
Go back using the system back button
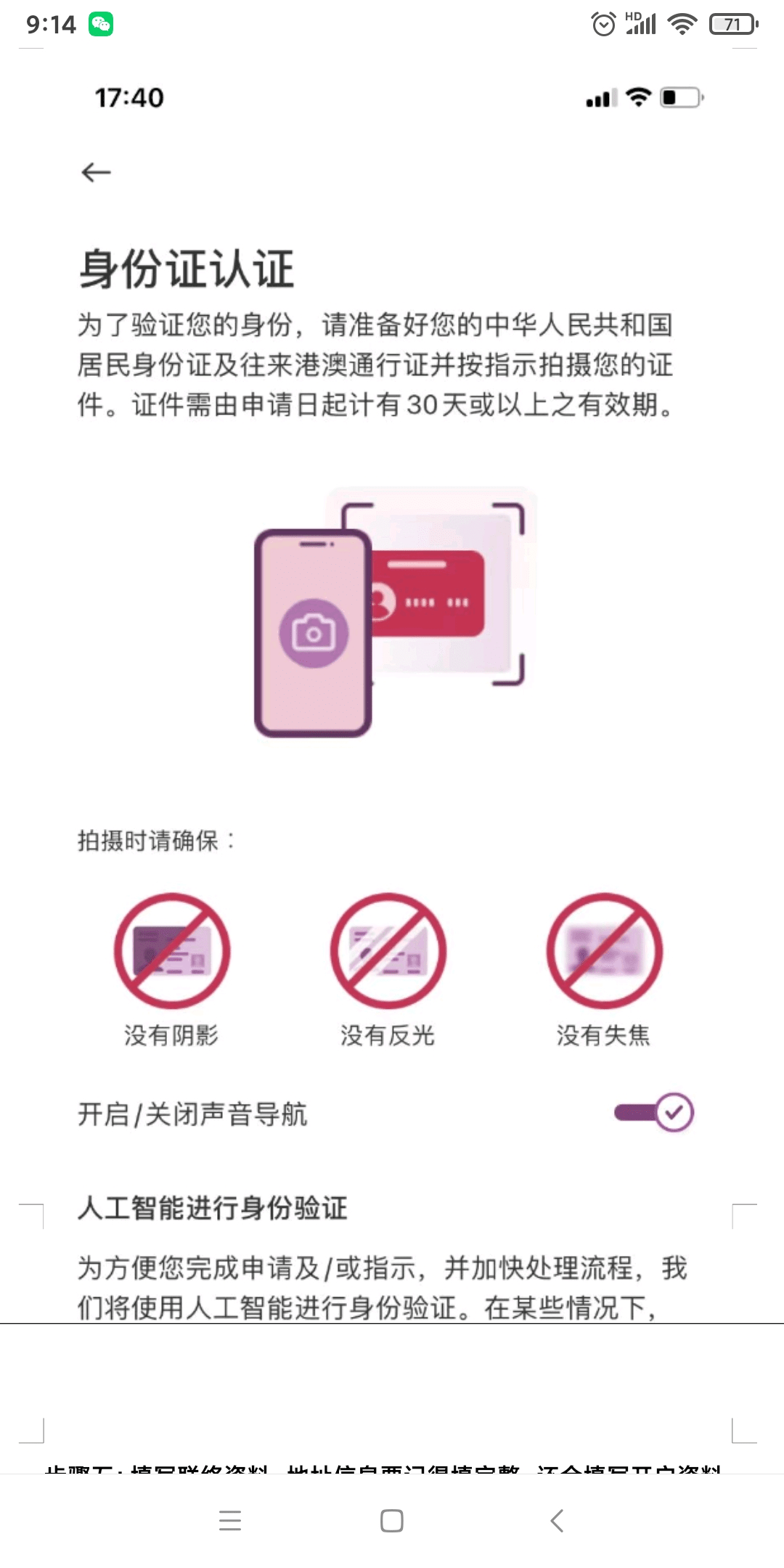point(557,1521)
